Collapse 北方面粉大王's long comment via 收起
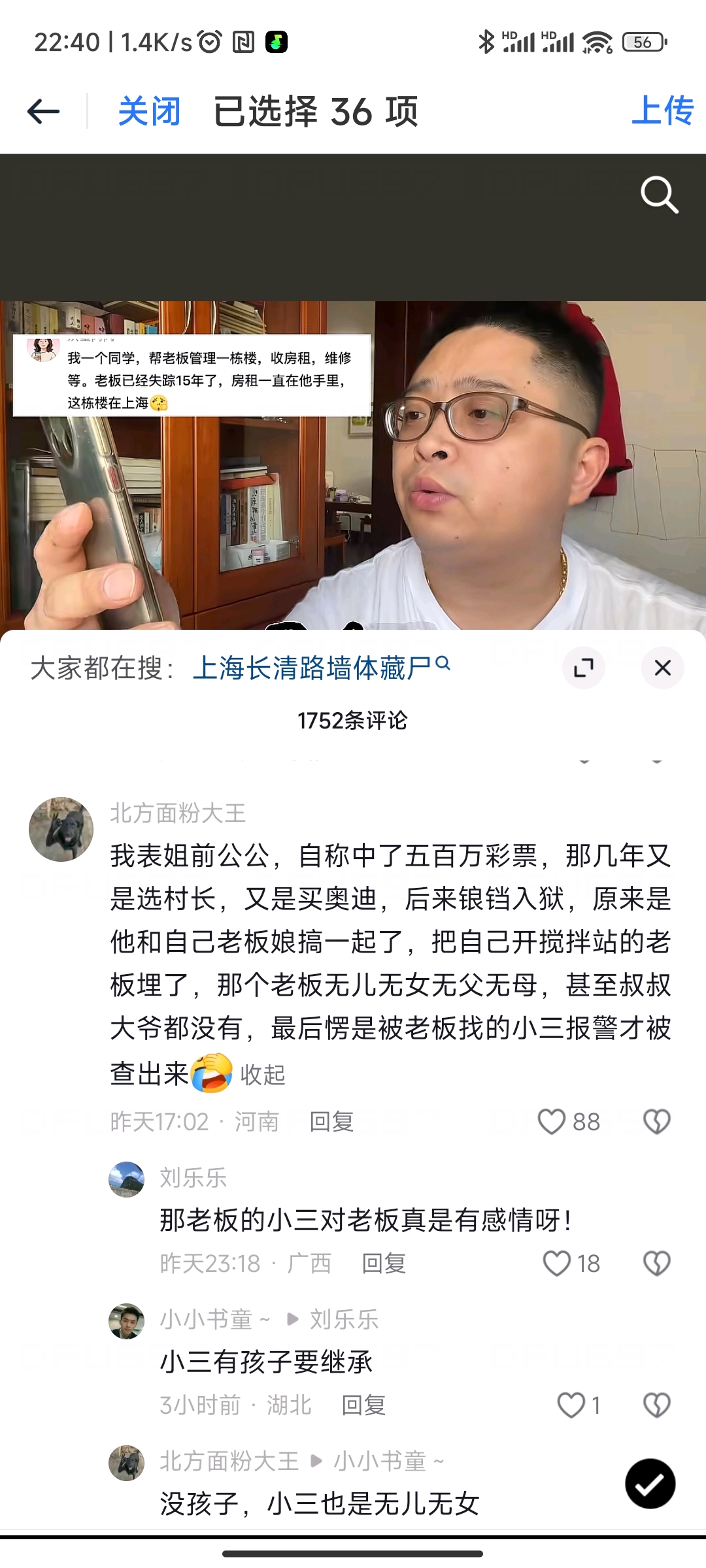This screenshot has width=706, height=1568. (x=263, y=1074)
